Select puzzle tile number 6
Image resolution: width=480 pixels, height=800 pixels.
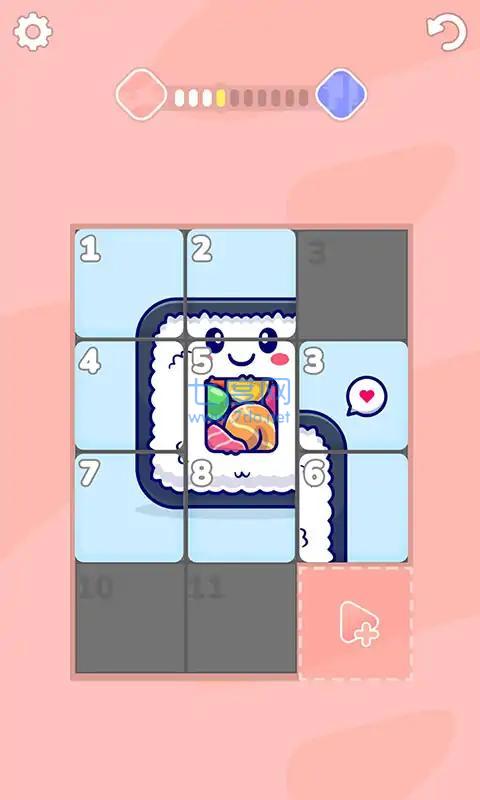point(353,508)
